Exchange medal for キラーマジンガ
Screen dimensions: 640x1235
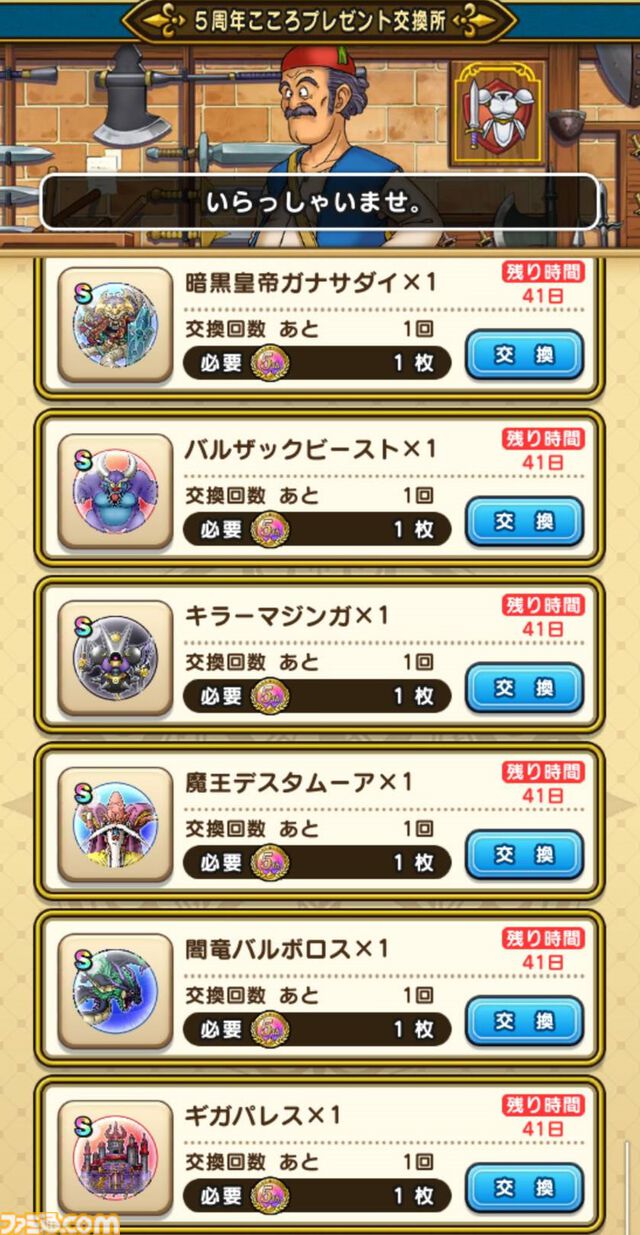[x=524, y=688]
